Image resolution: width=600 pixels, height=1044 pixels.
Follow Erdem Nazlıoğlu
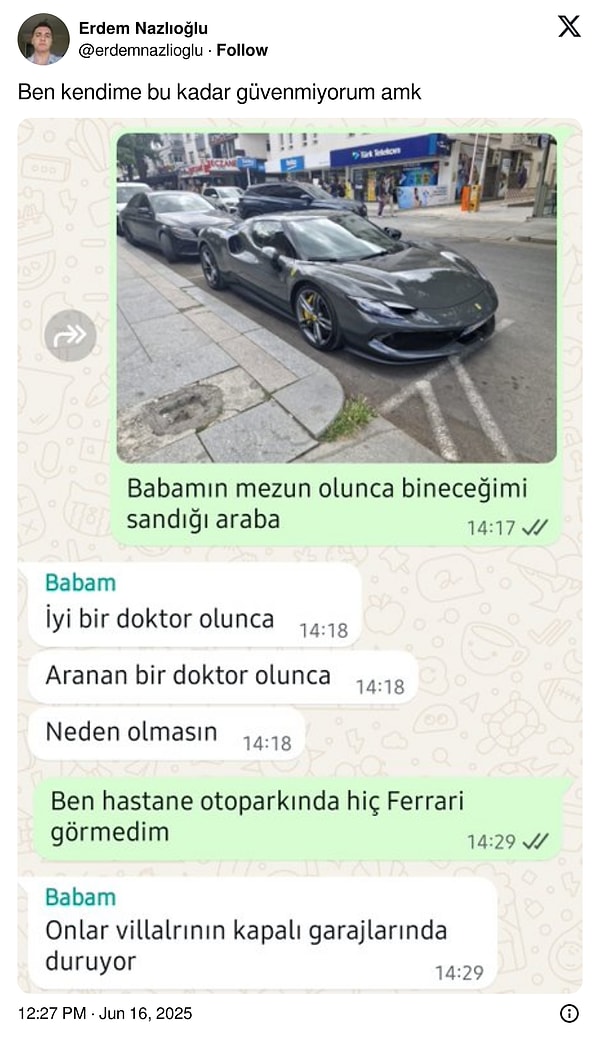(243, 50)
